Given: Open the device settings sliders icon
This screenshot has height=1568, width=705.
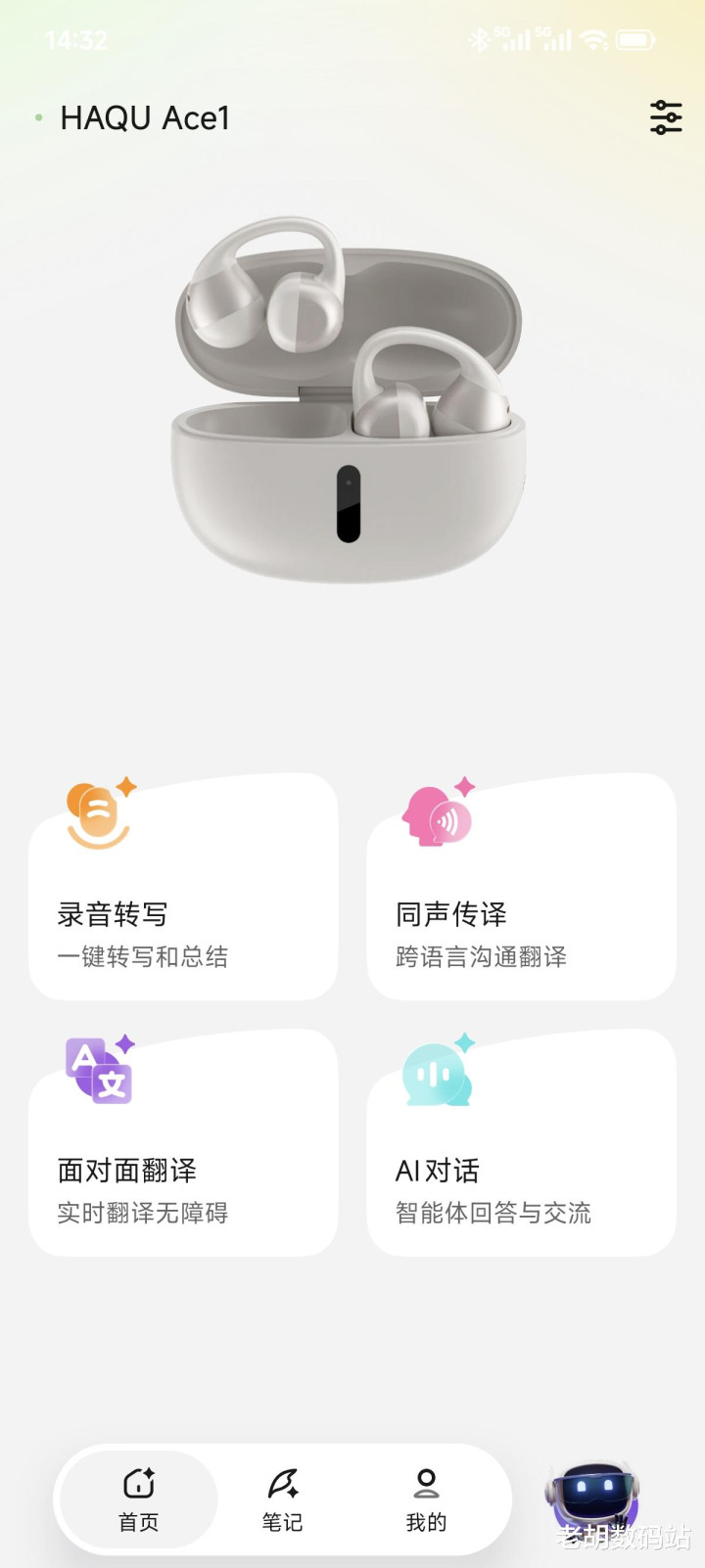Looking at the screenshot, I should coord(666,117).
